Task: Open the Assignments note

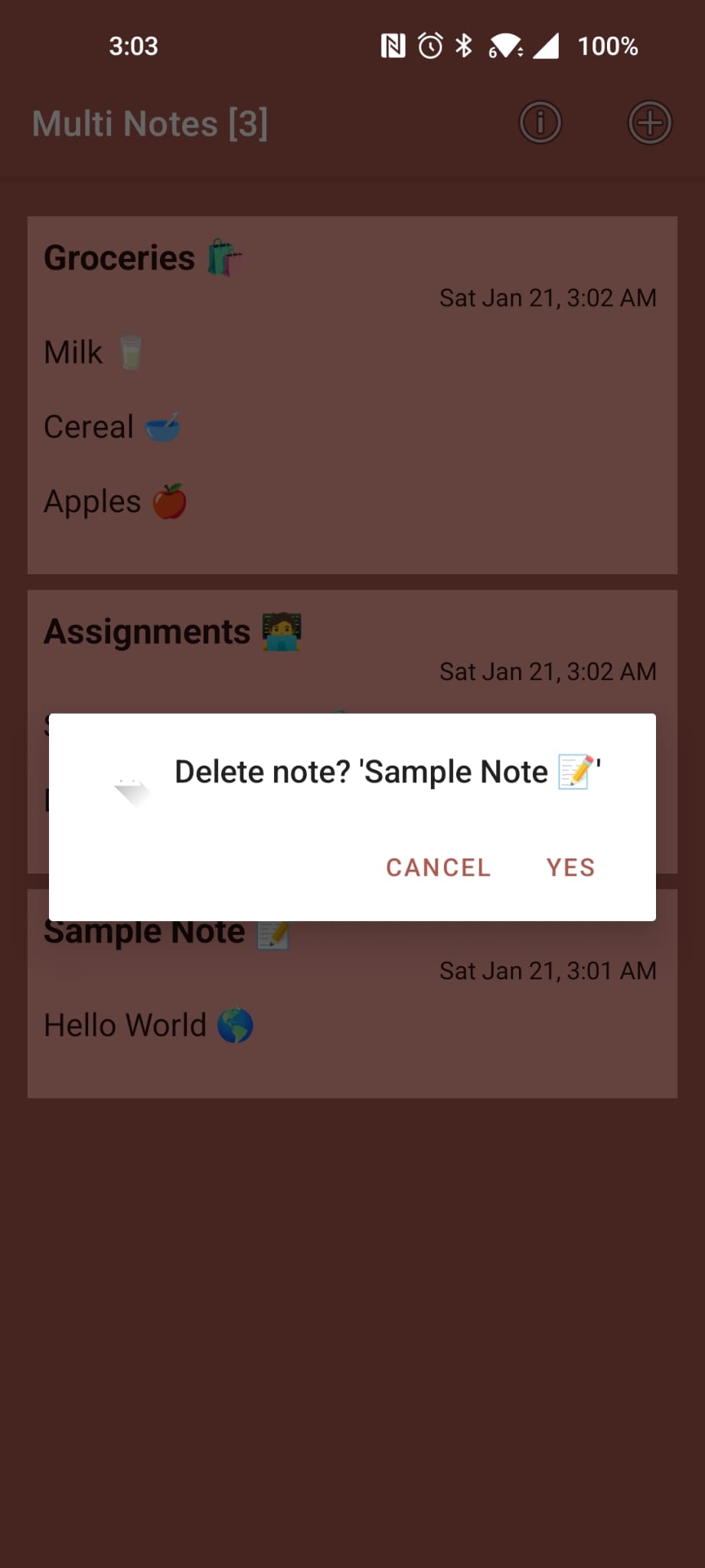Action: click(147, 631)
